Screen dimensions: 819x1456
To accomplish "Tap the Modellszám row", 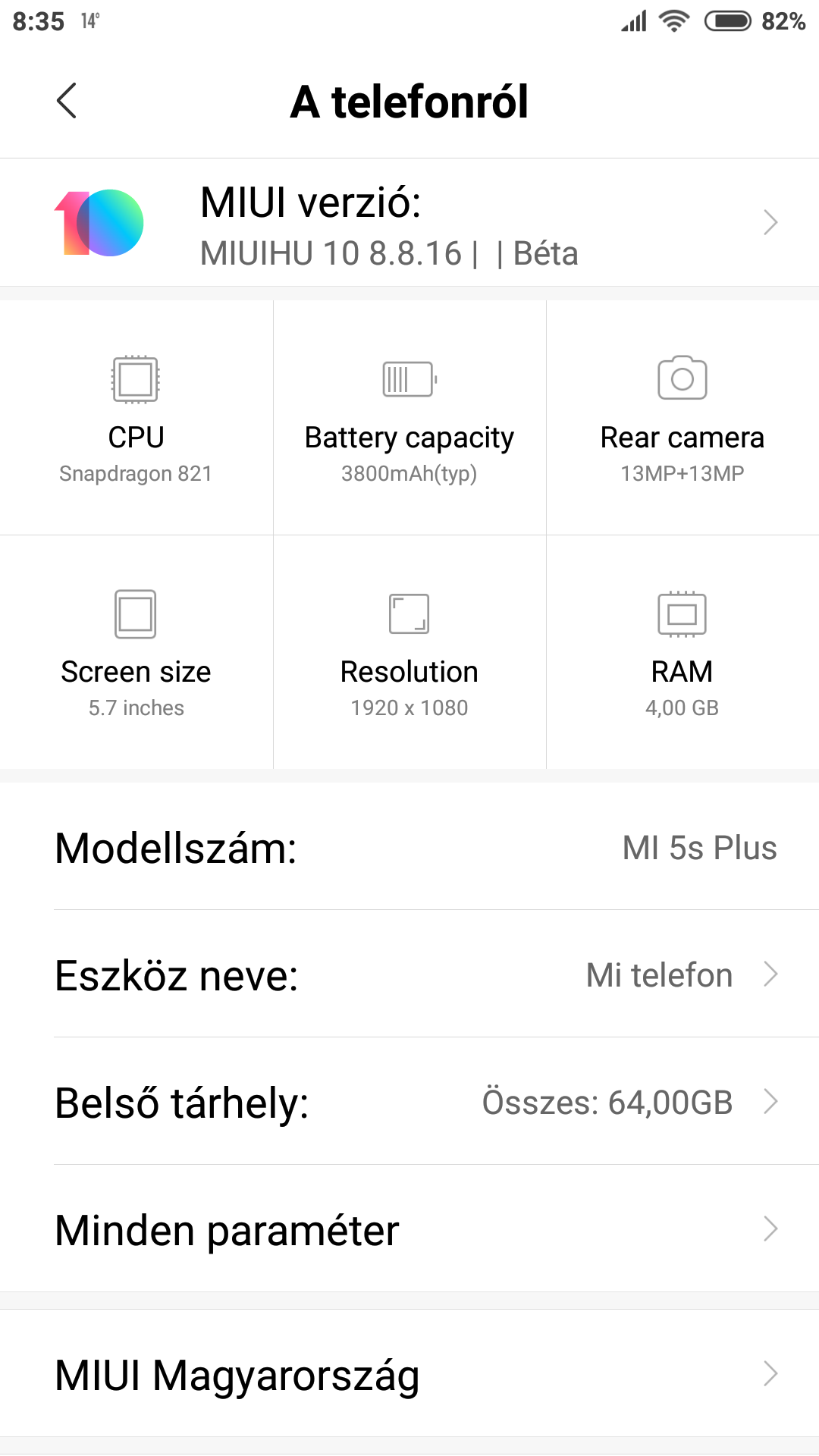I will tap(409, 846).
